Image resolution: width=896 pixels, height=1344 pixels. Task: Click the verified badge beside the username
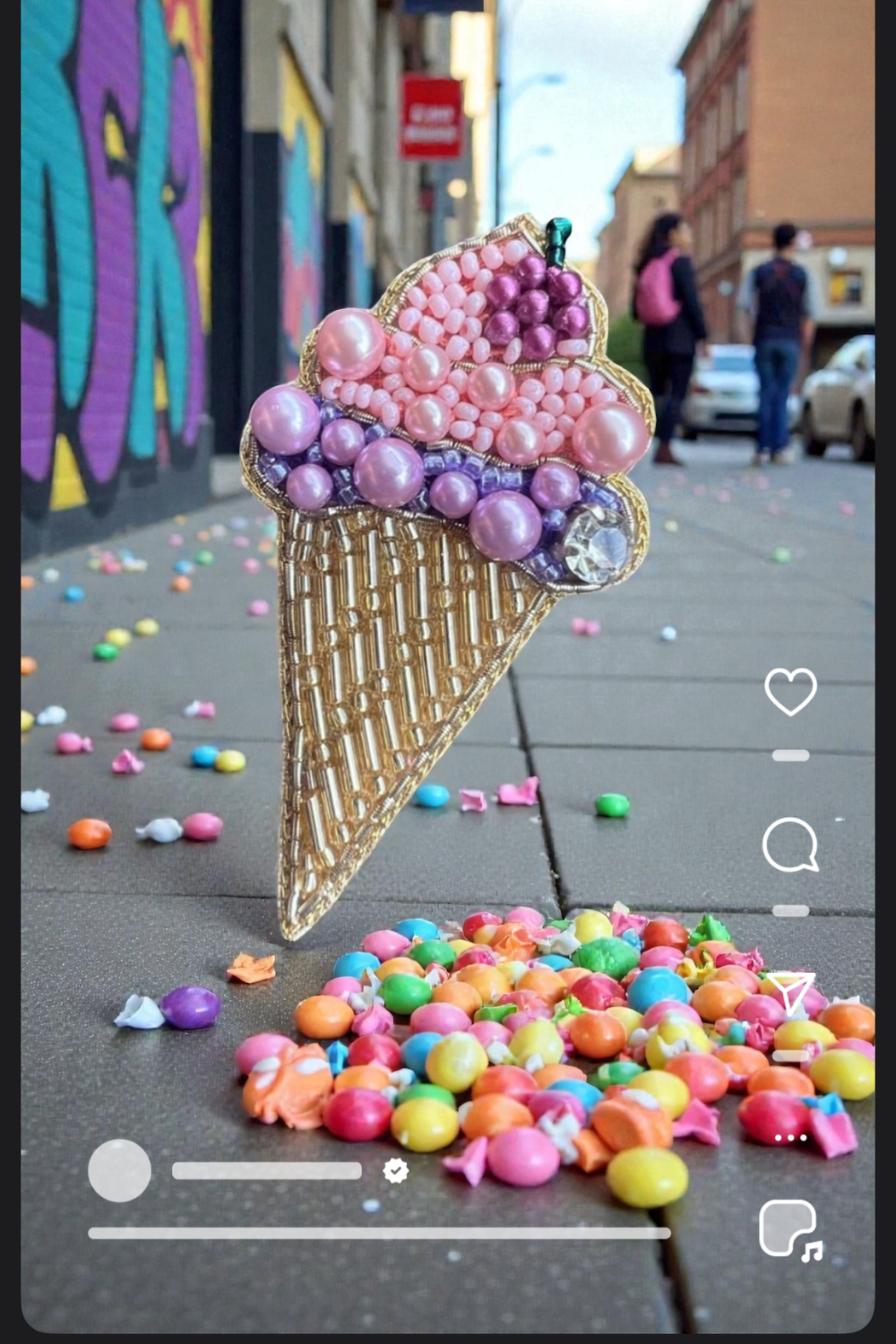tap(394, 1170)
